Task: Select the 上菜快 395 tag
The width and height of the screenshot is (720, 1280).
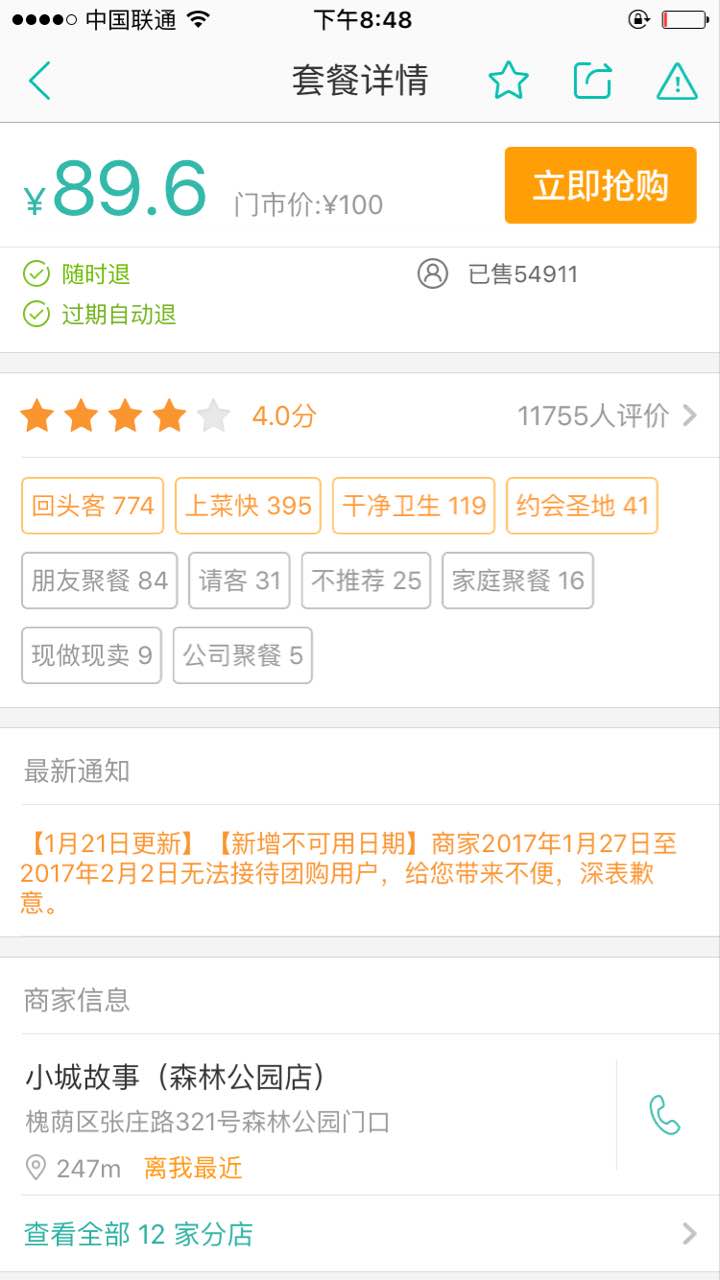Action: tap(248, 506)
